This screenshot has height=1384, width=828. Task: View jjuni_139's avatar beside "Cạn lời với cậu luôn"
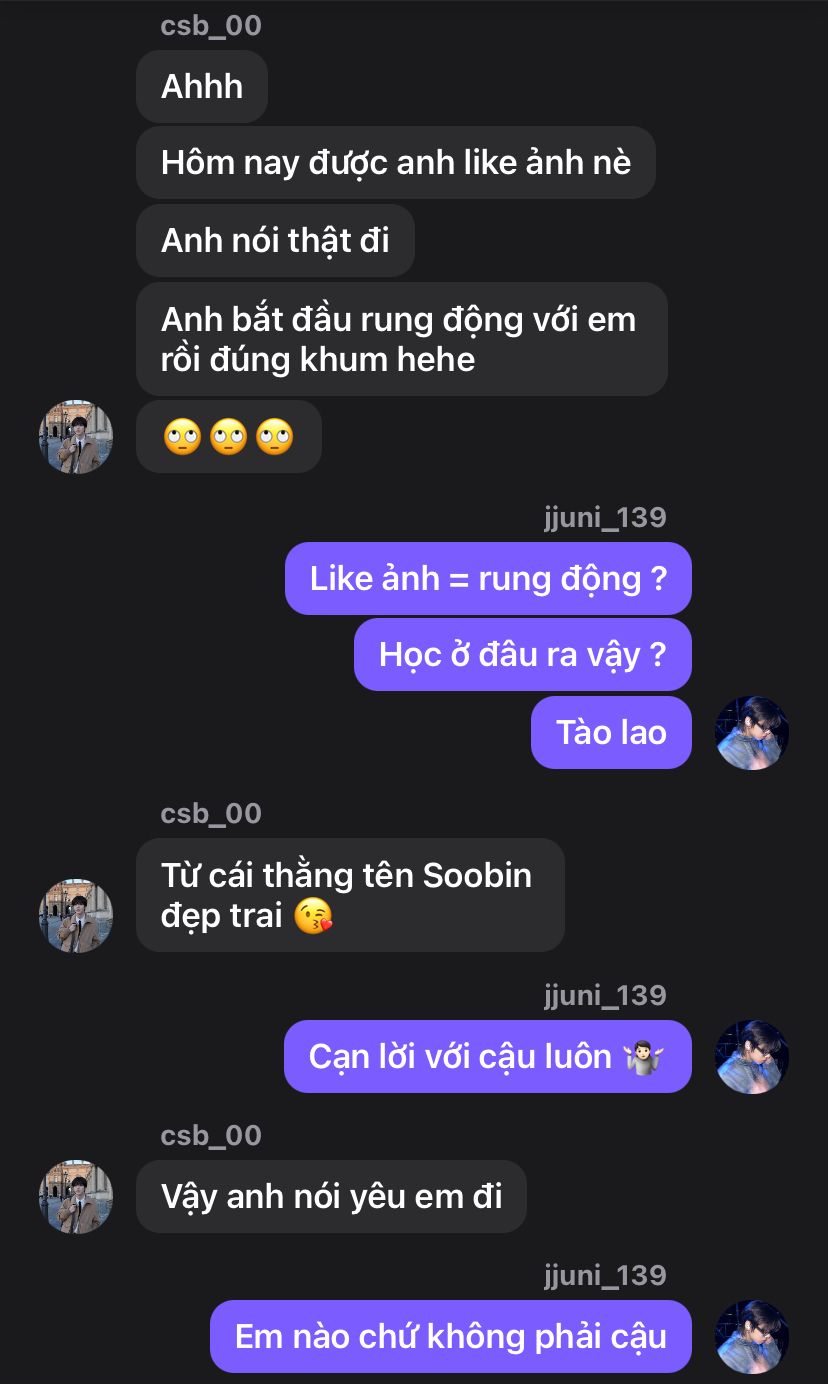coord(752,1057)
